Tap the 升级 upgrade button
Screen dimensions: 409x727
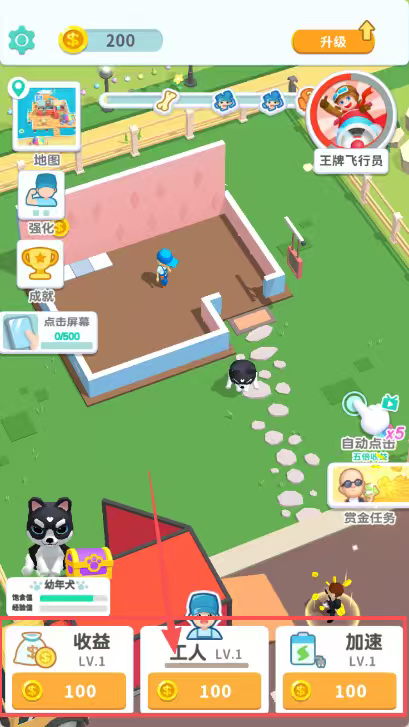coord(333,41)
